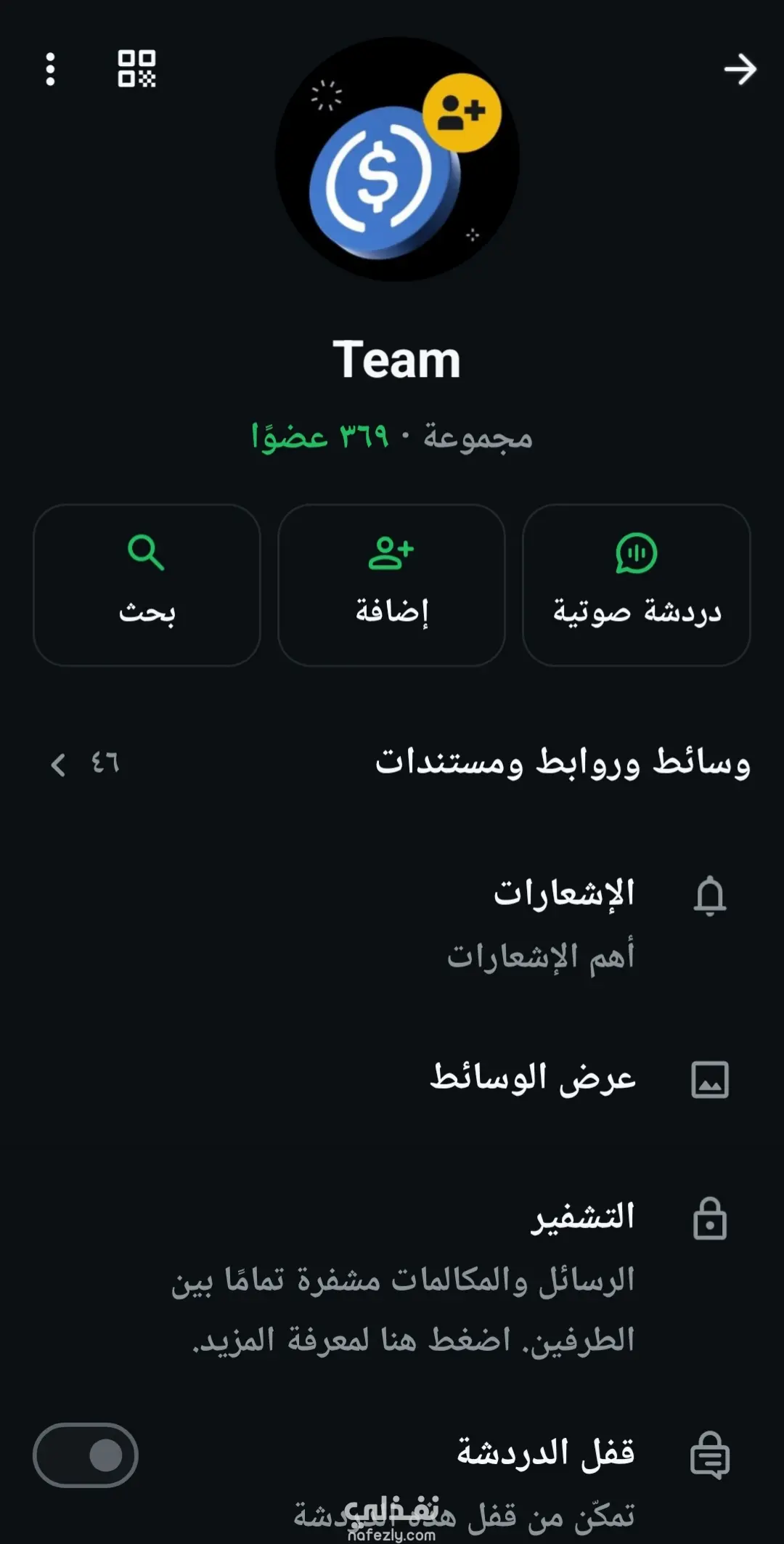Go back using the arrow
The image size is (784, 1544).
pyautogui.click(x=740, y=70)
